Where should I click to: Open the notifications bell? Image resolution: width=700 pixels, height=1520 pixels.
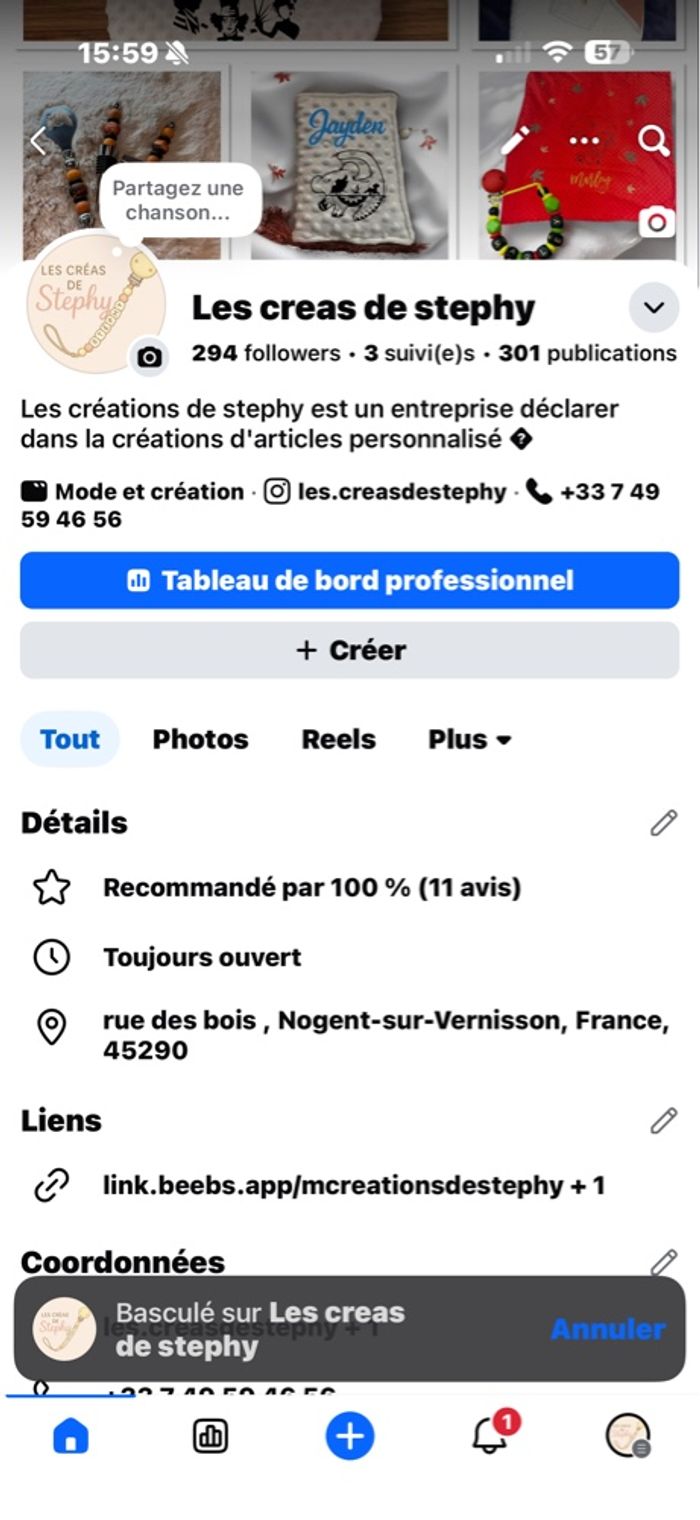(x=490, y=1436)
